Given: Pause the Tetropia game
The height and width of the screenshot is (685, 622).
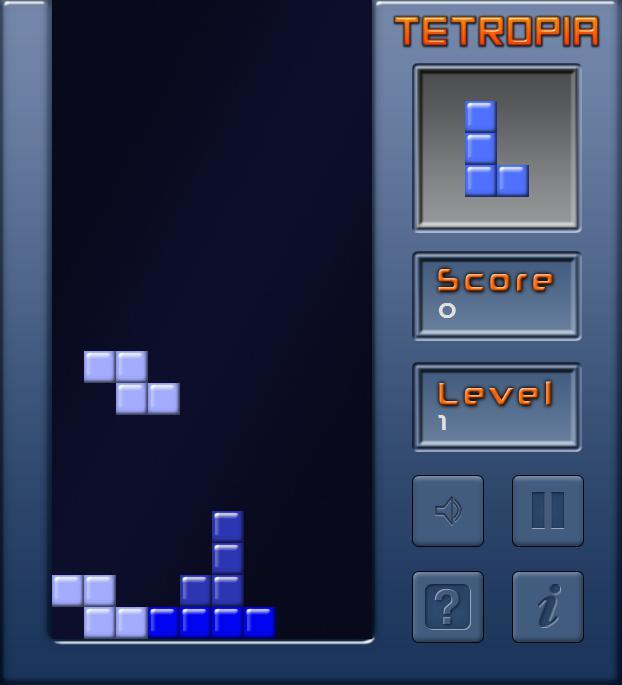Looking at the screenshot, I should (x=547, y=511).
